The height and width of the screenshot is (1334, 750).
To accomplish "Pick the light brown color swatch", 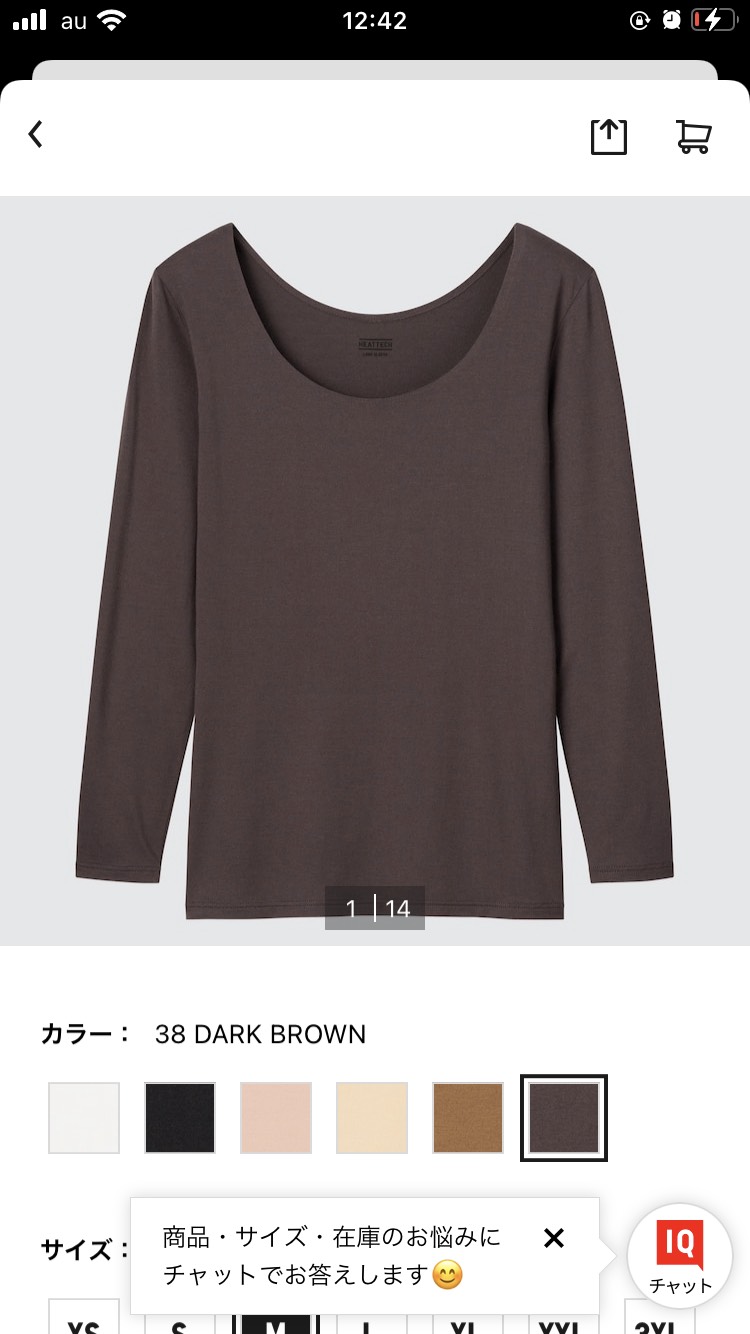I will [x=468, y=1118].
